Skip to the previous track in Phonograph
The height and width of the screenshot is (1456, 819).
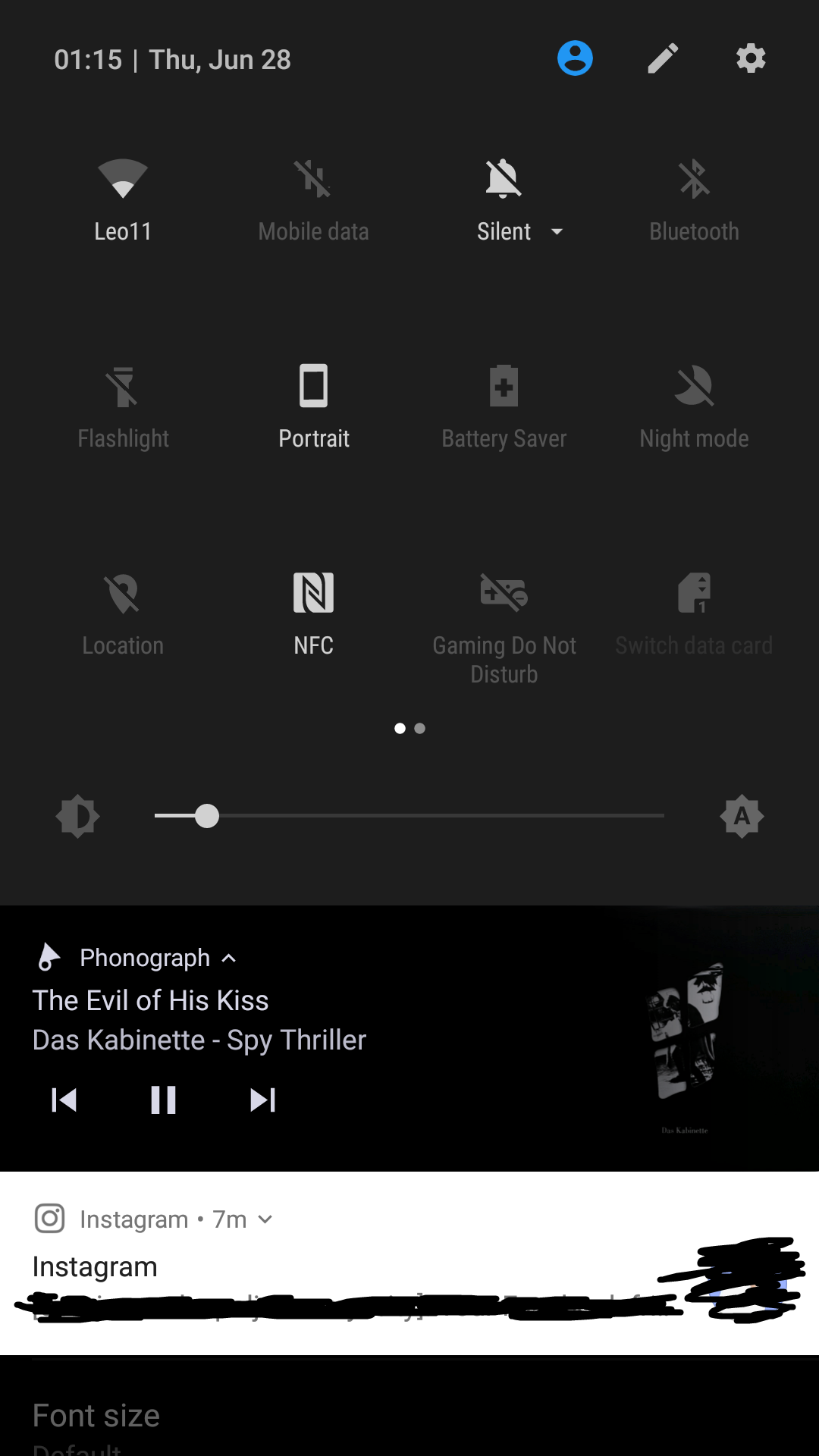click(x=64, y=1100)
